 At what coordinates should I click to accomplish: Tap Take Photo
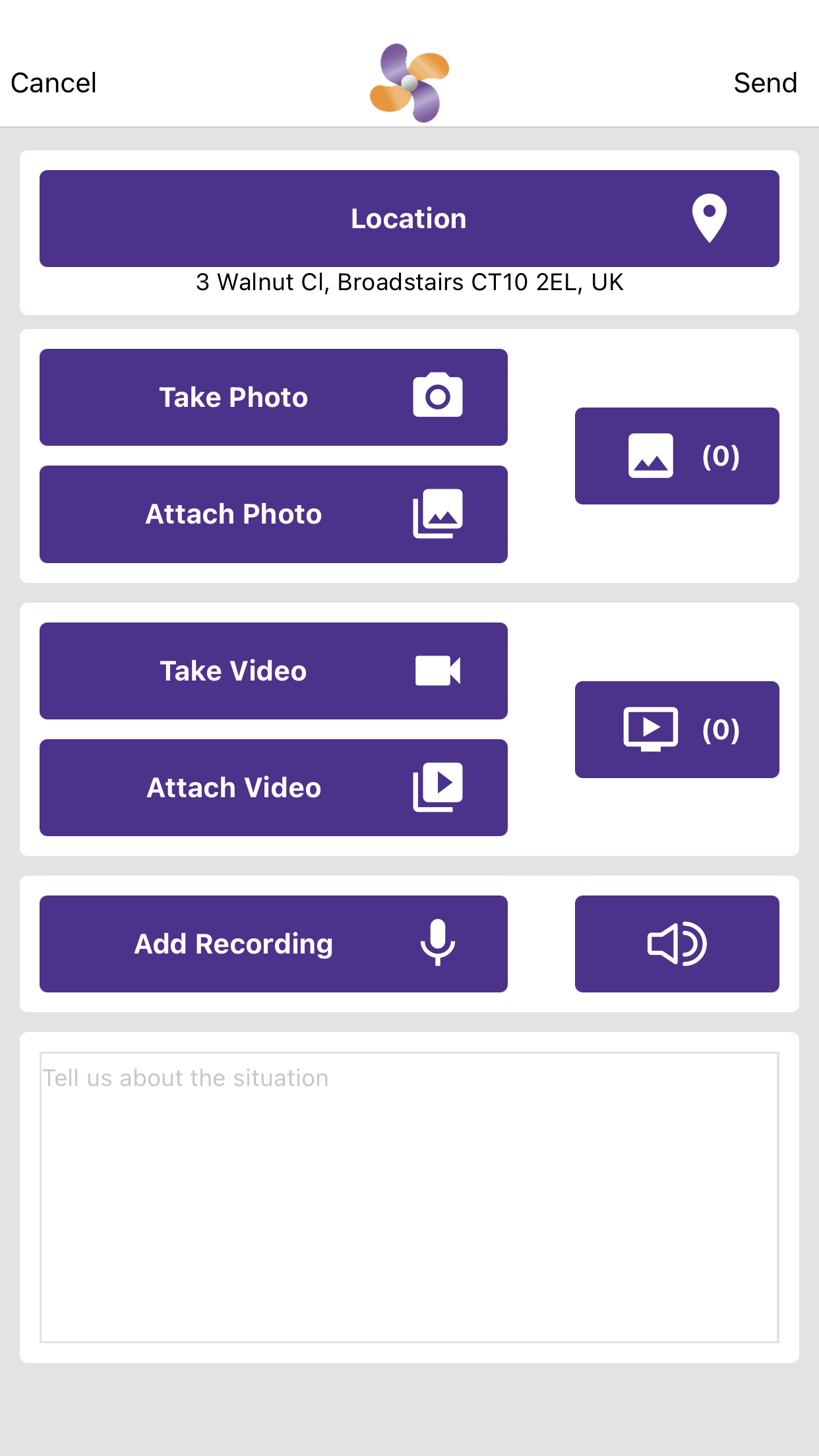click(x=233, y=396)
